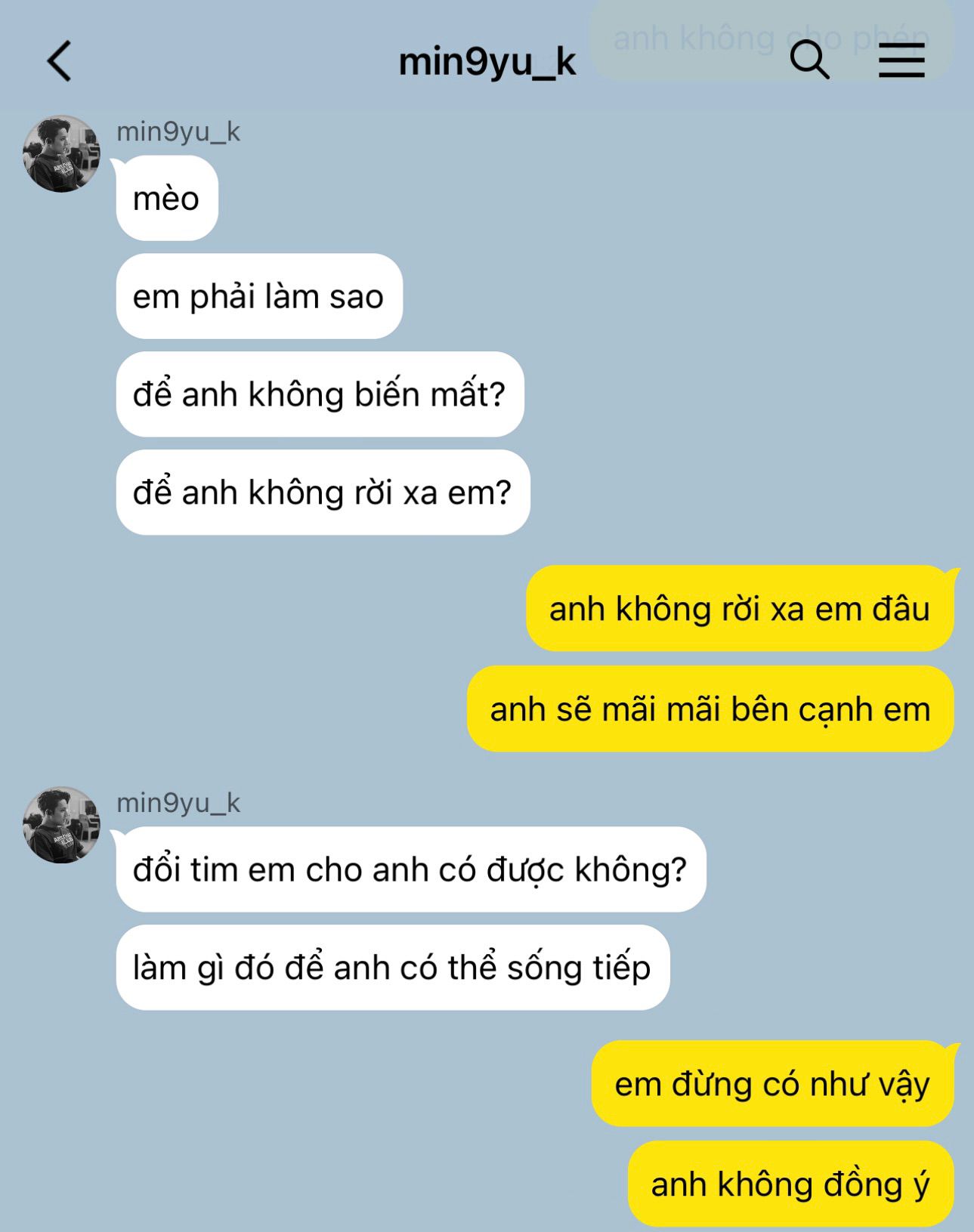
Task: Search within this conversation
Action: [x=809, y=60]
